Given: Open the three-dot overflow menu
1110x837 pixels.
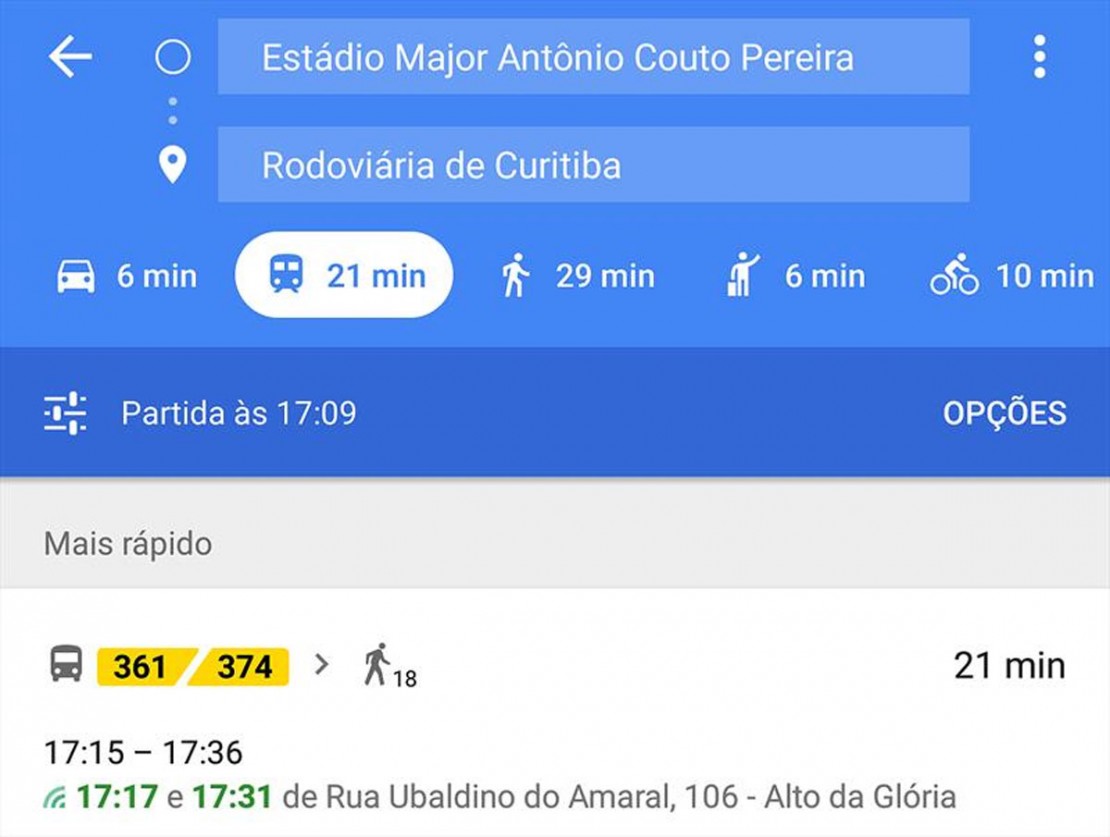Looking at the screenshot, I should pyautogui.click(x=1040, y=57).
